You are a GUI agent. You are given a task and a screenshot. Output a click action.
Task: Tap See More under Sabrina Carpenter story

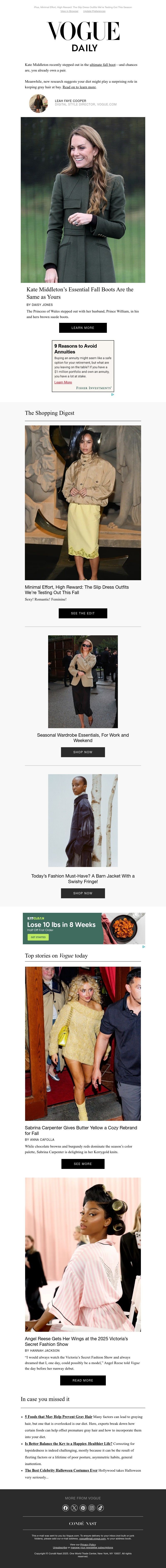83,1164
